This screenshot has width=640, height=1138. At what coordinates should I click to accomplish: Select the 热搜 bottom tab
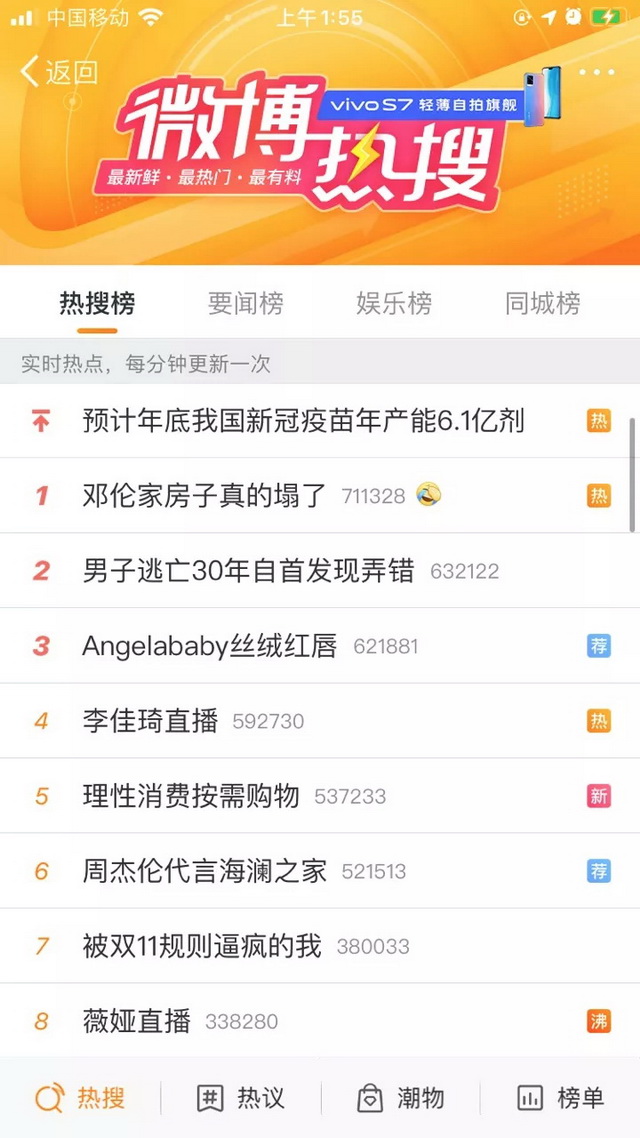click(80, 1098)
